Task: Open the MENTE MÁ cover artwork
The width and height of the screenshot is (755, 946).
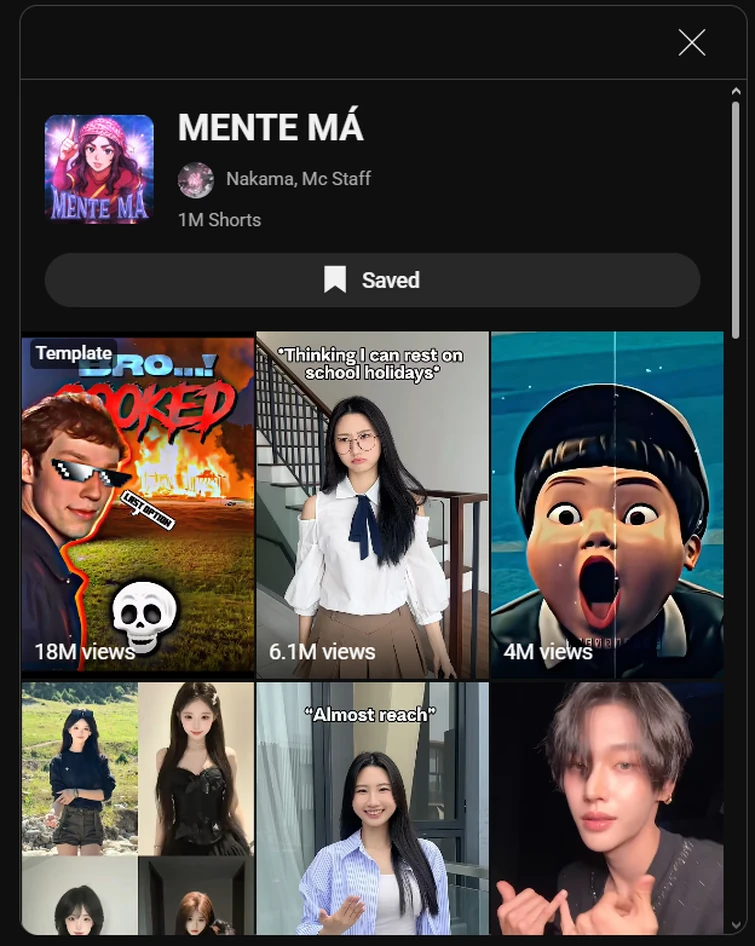Action: (99, 169)
